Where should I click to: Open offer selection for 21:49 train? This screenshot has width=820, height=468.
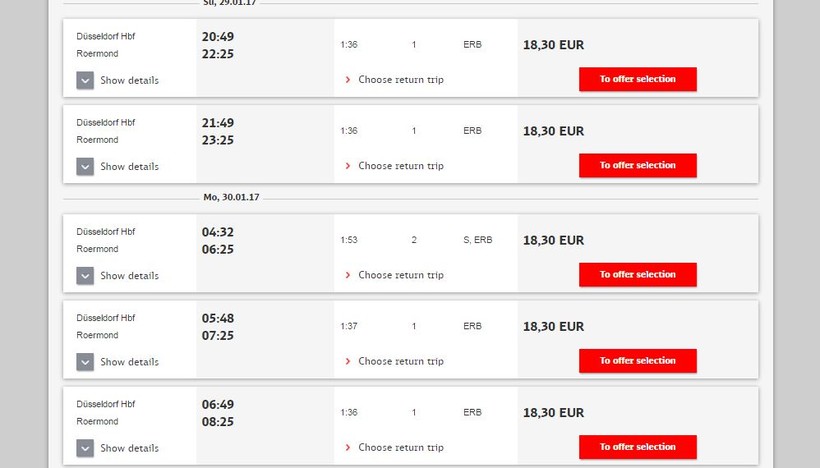pos(637,165)
